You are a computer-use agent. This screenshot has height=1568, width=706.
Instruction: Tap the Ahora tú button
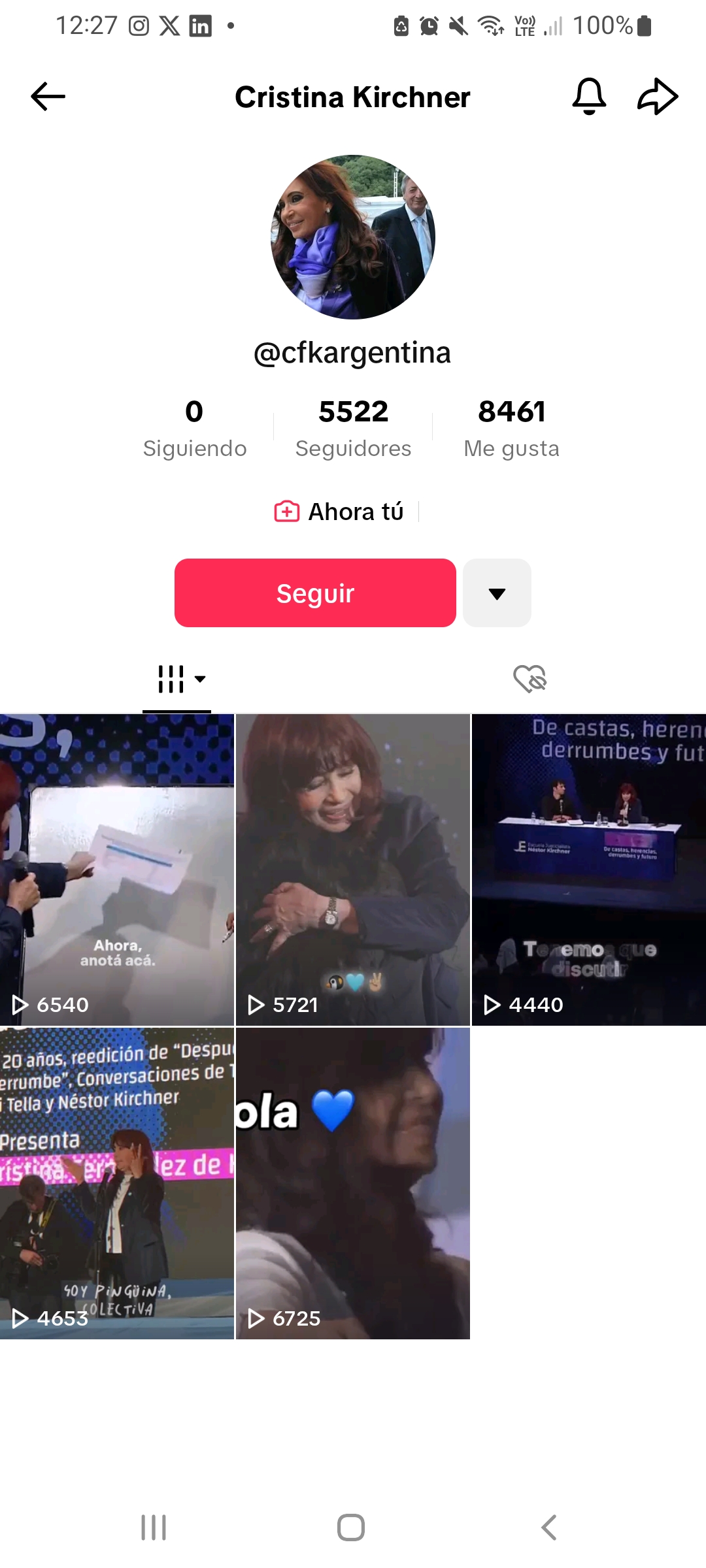[x=340, y=512]
